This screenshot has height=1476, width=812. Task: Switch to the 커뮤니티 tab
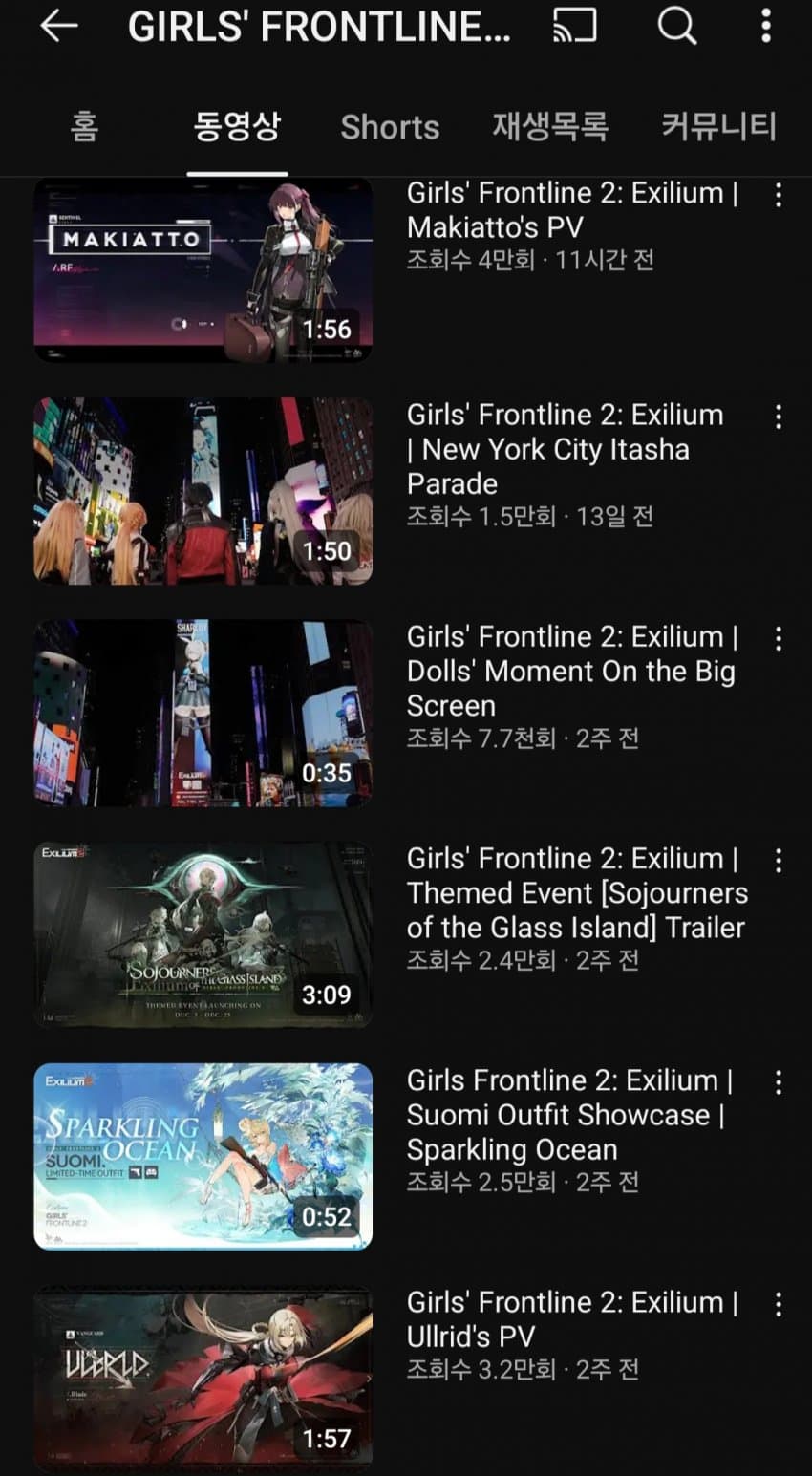[718, 127]
